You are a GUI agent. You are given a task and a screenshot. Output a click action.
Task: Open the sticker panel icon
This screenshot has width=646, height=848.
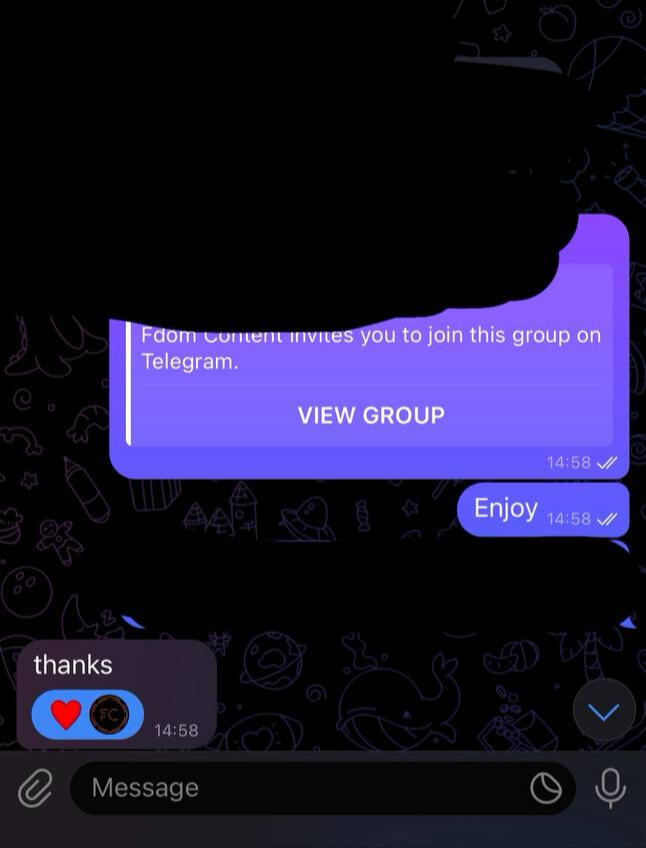pos(545,789)
